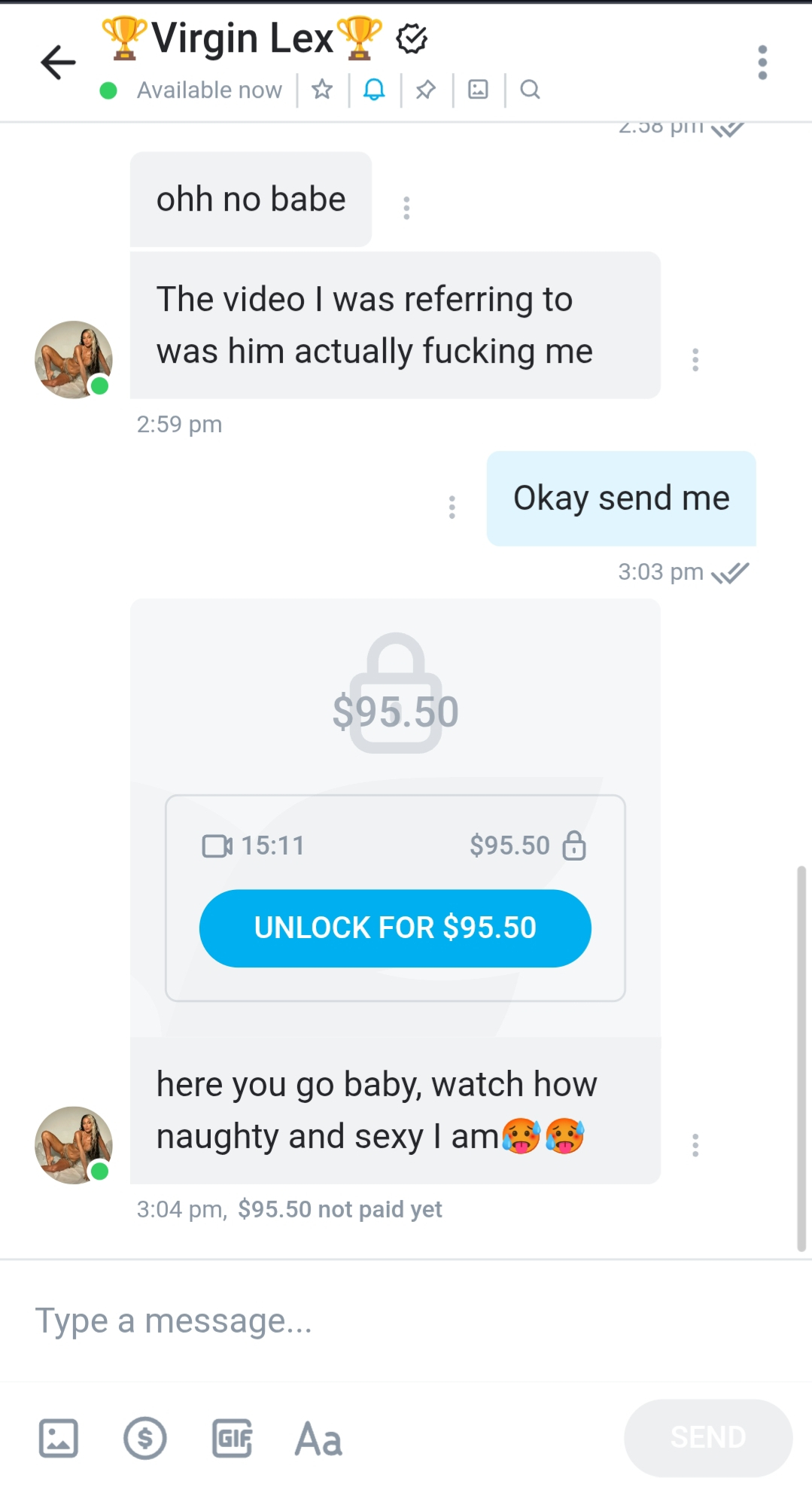The width and height of the screenshot is (812, 1499).
Task: Open options for 'The video I was referring' message
Action: pyautogui.click(x=695, y=360)
